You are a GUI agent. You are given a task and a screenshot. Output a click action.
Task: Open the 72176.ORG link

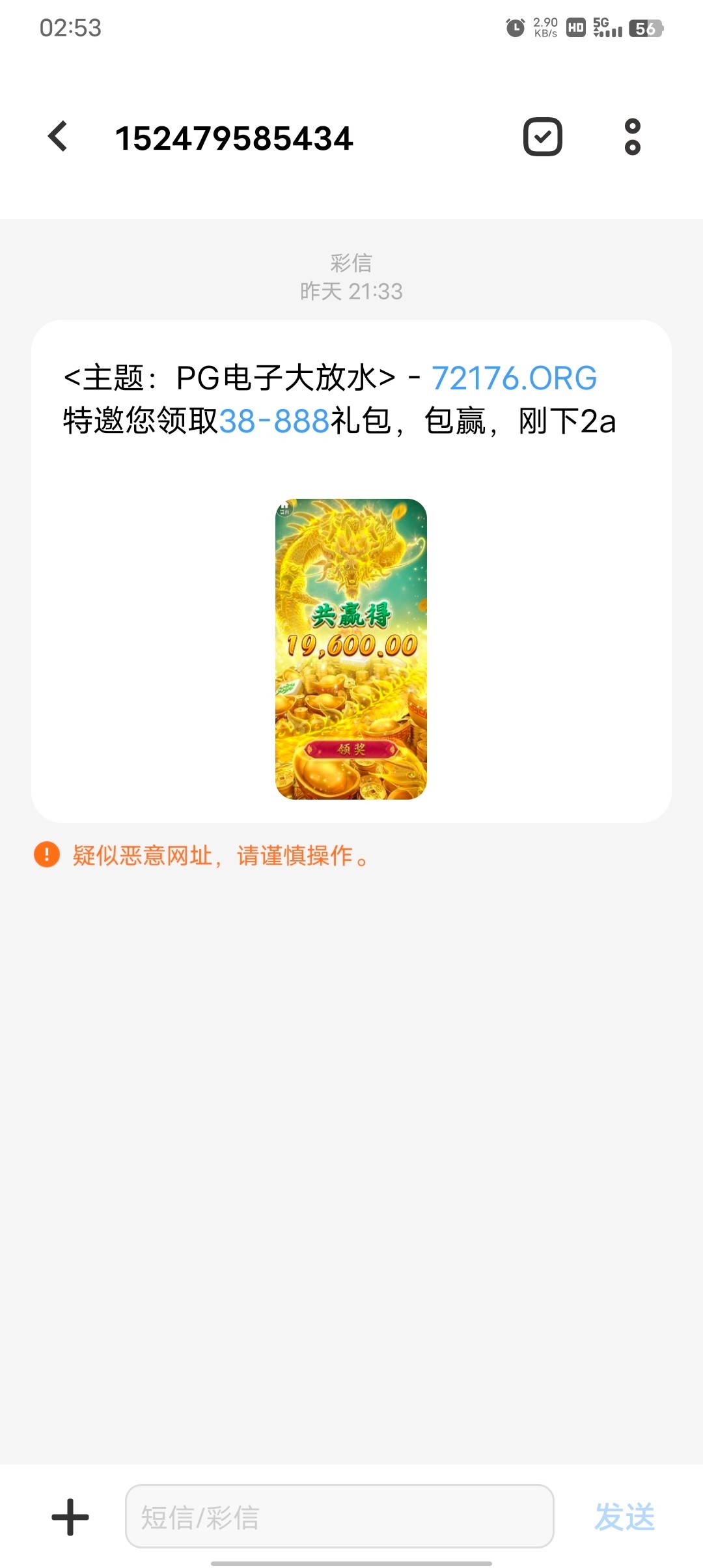(x=514, y=378)
